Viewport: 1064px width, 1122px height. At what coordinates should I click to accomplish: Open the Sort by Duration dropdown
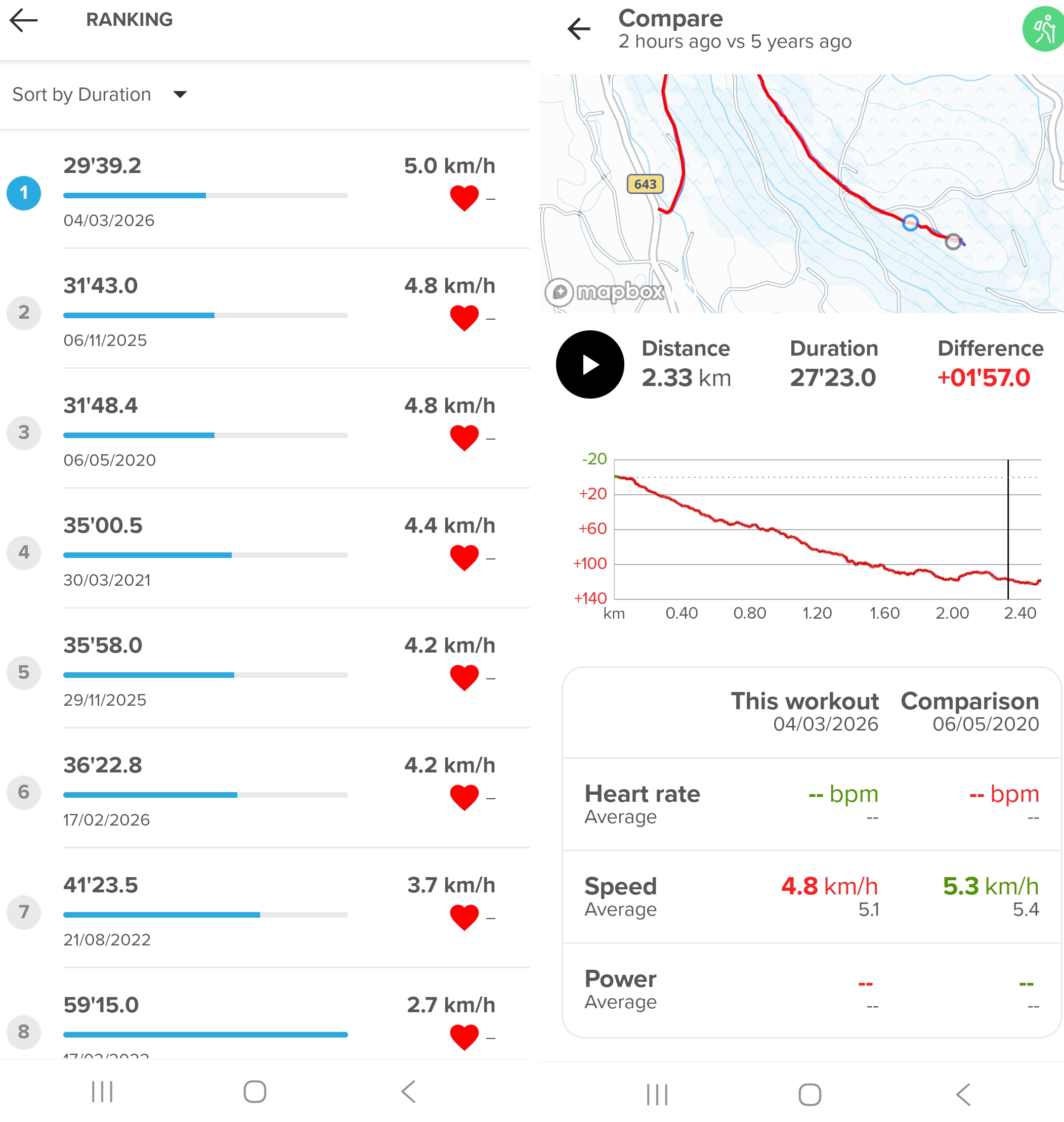tap(100, 95)
